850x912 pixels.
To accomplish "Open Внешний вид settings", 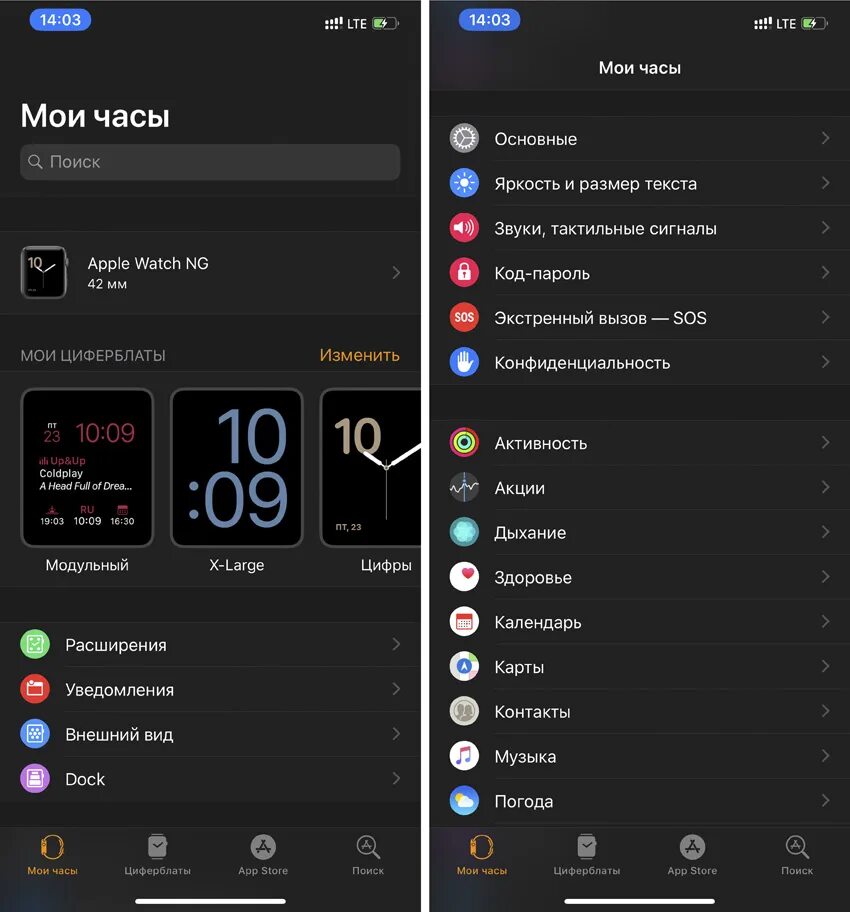I will (x=210, y=734).
